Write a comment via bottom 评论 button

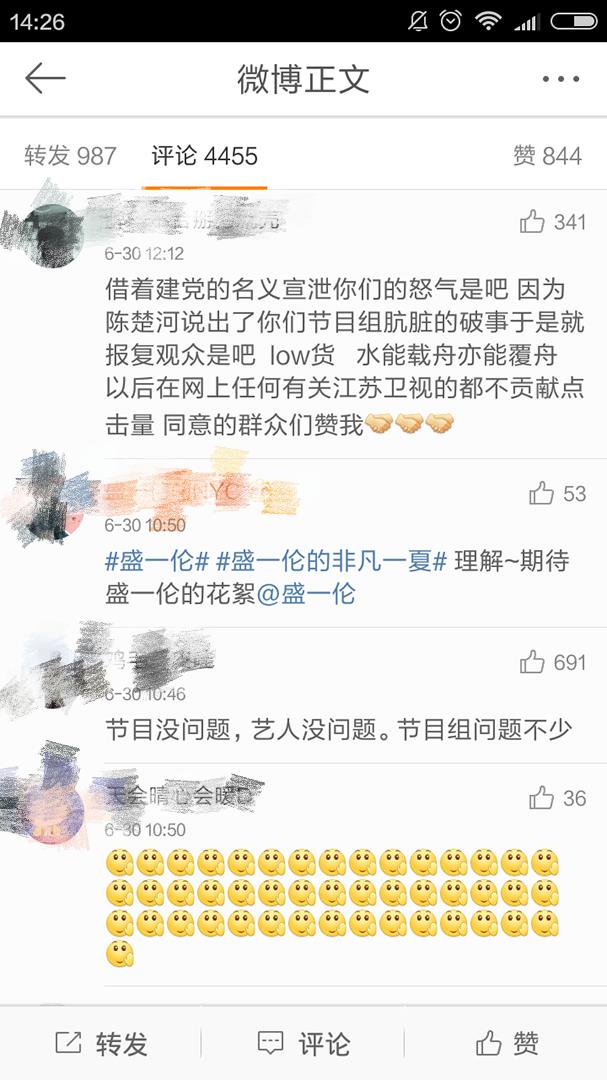[x=303, y=1044]
